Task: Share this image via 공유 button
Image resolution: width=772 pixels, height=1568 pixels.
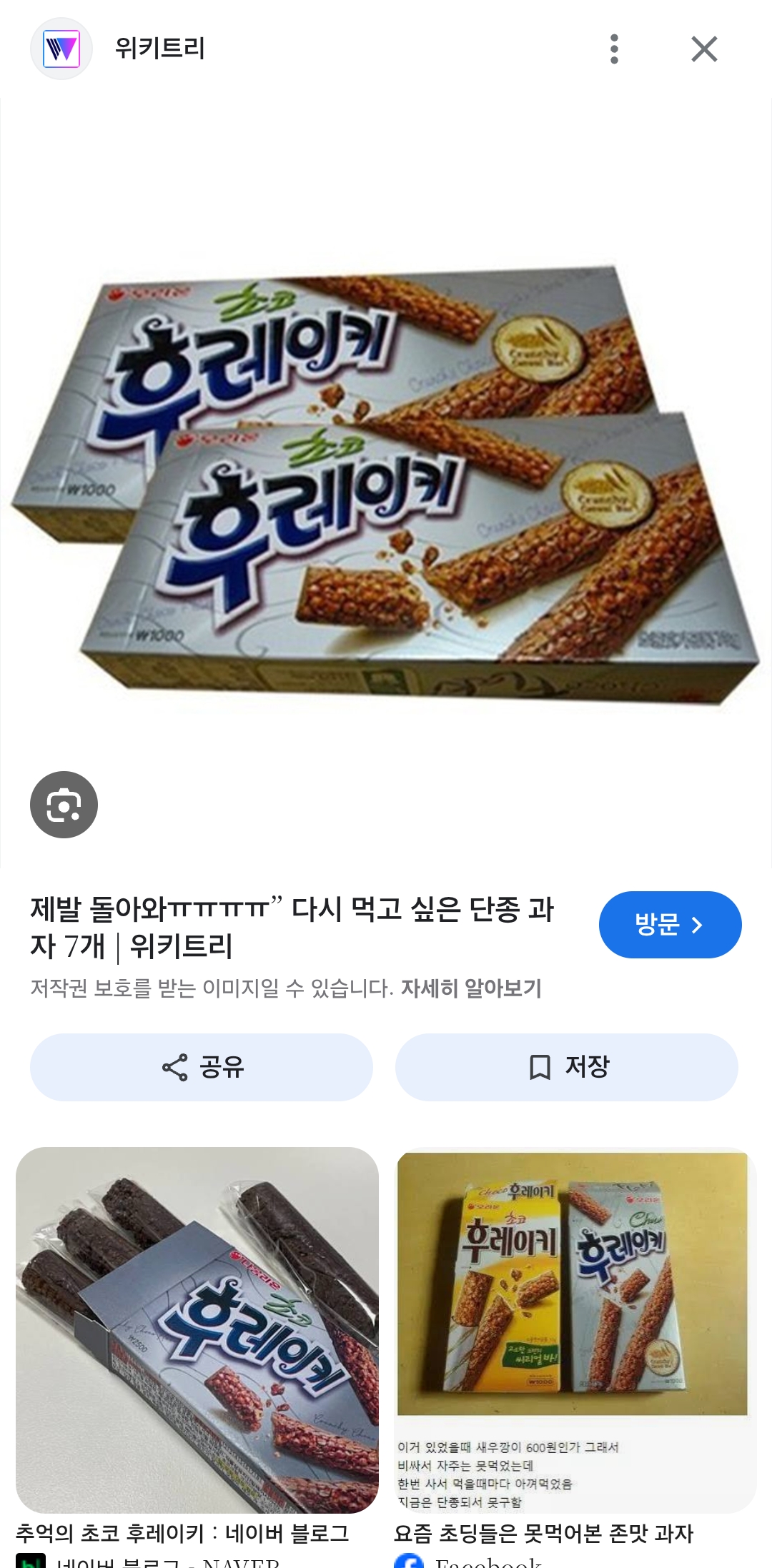Action: (x=202, y=1067)
